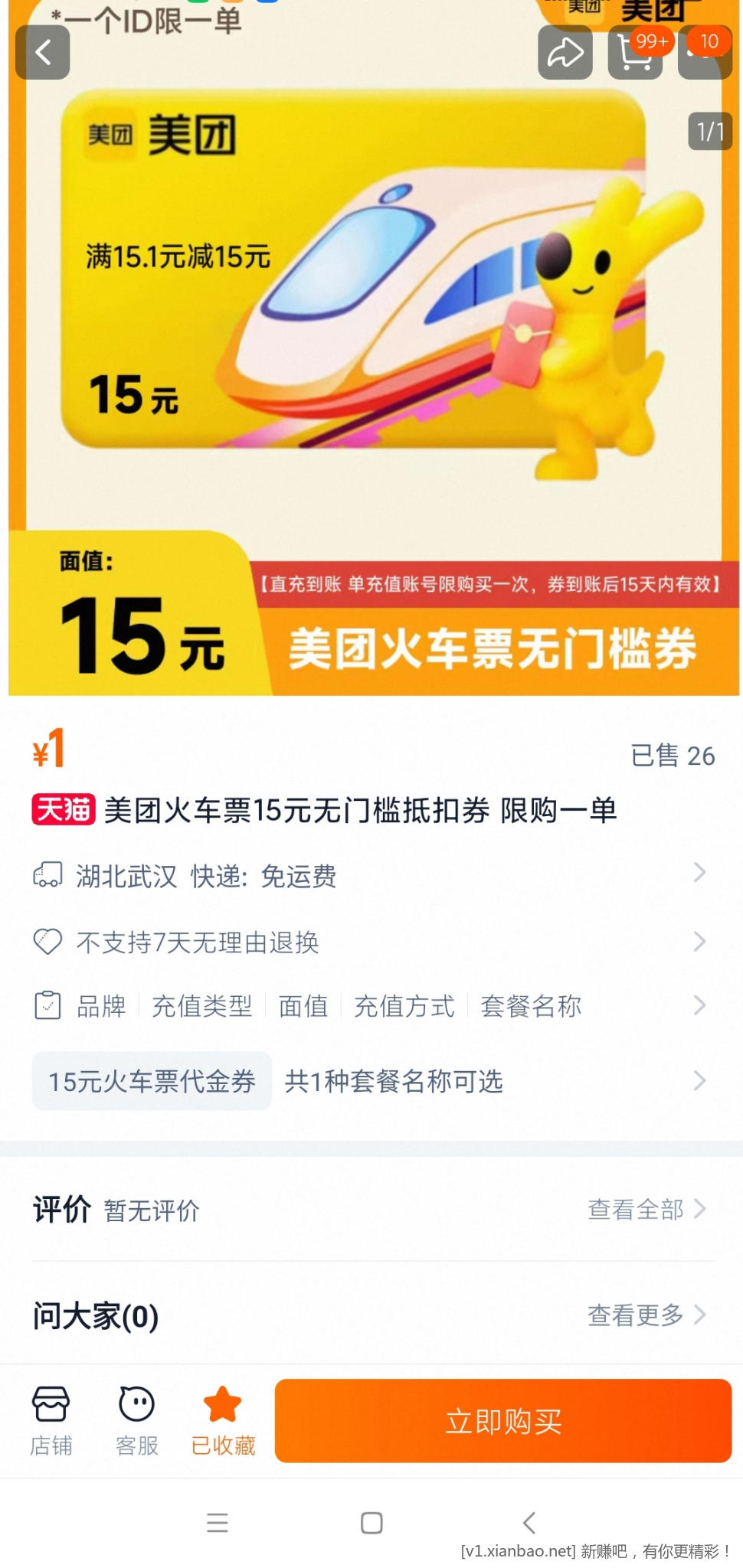Share this product
The width and height of the screenshot is (743, 1568).
(565, 52)
